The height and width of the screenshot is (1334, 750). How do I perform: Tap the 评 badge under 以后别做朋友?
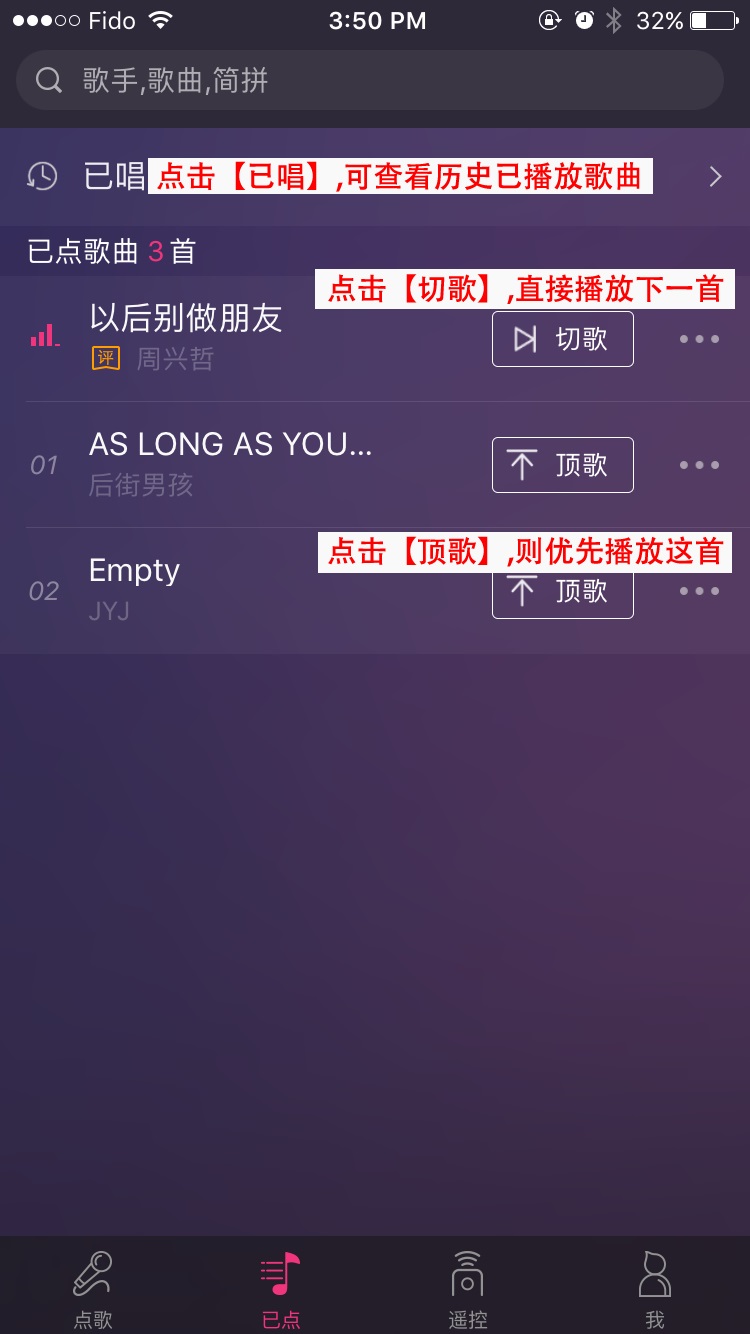pyautogui.click(x=105, y=358)
